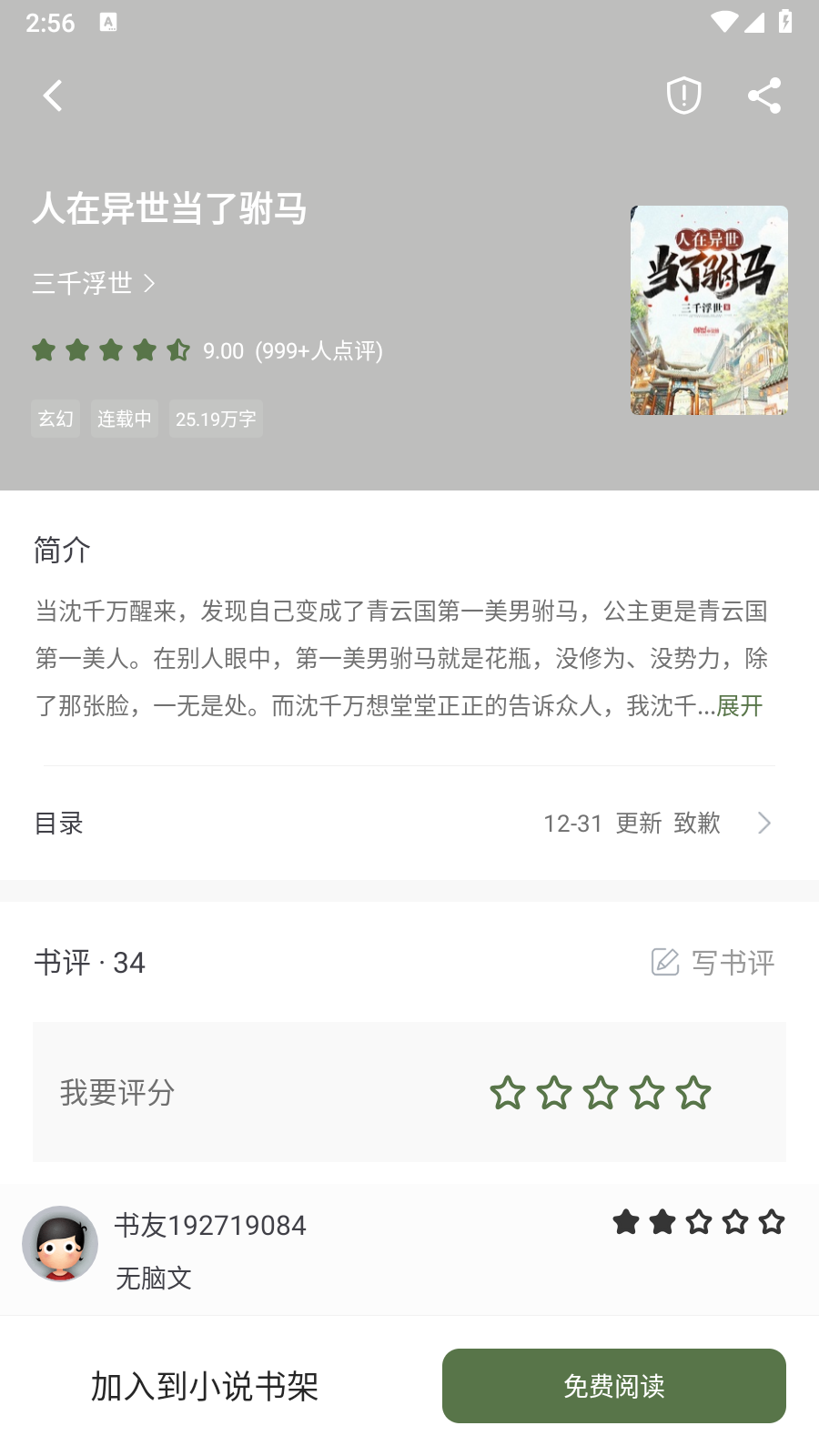
Task: Expand the full synopsis via 展开
Action: click(740, 706)
